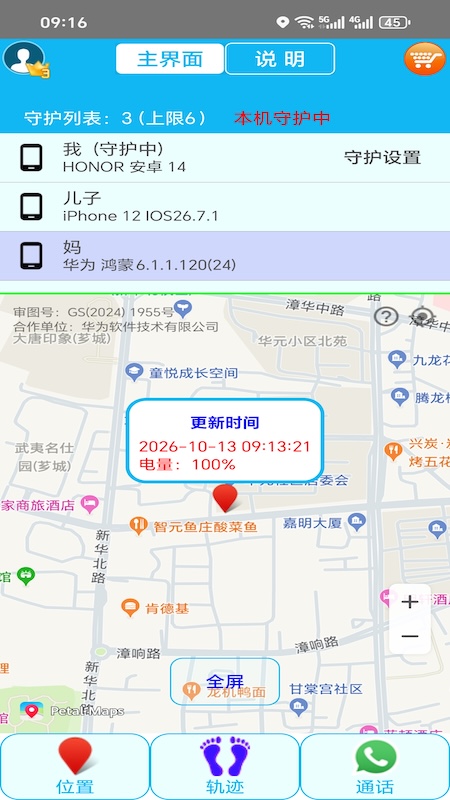
Task: Zoom out the map with minus
Action: [x=410, y=636]
